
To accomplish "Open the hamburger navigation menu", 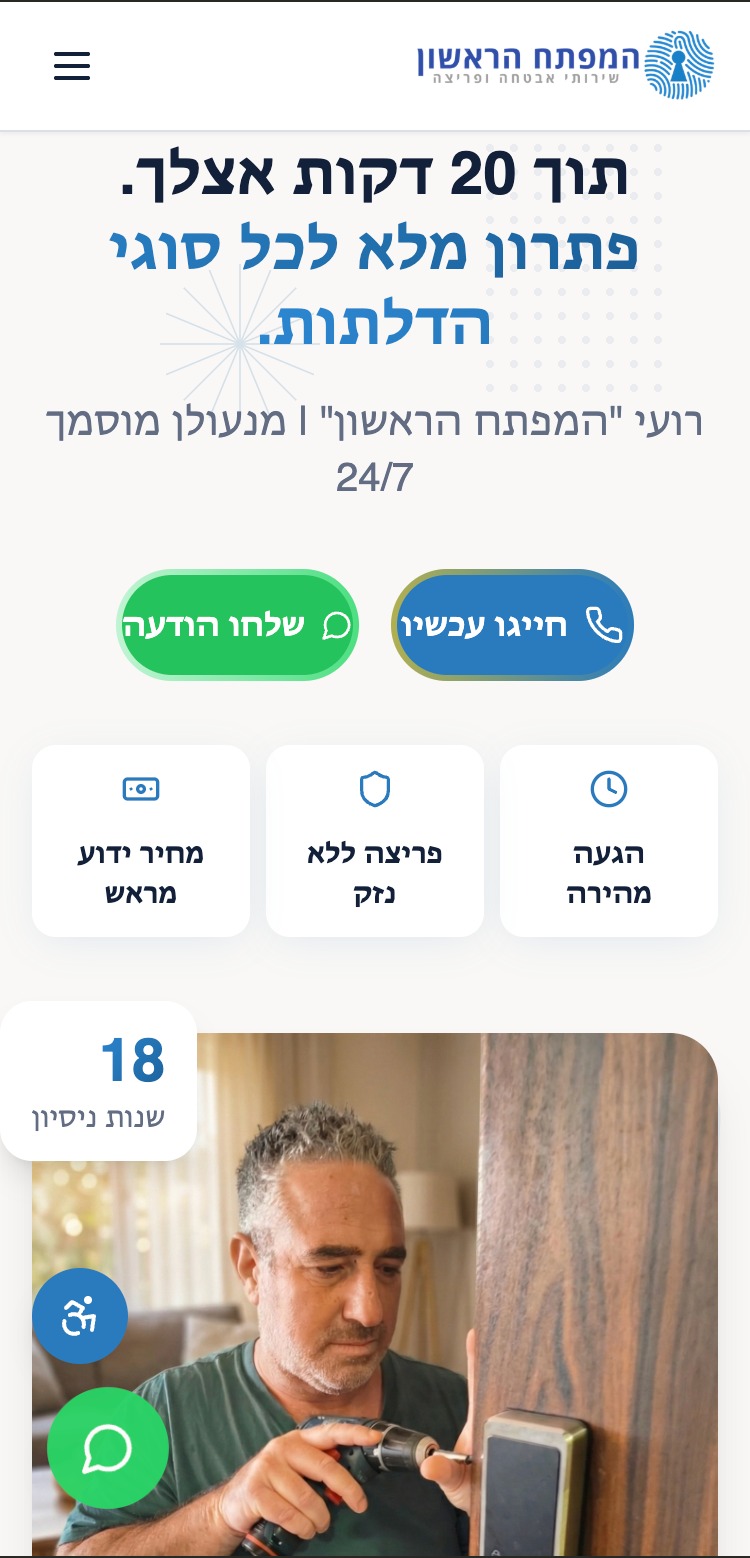I will 71,66.
